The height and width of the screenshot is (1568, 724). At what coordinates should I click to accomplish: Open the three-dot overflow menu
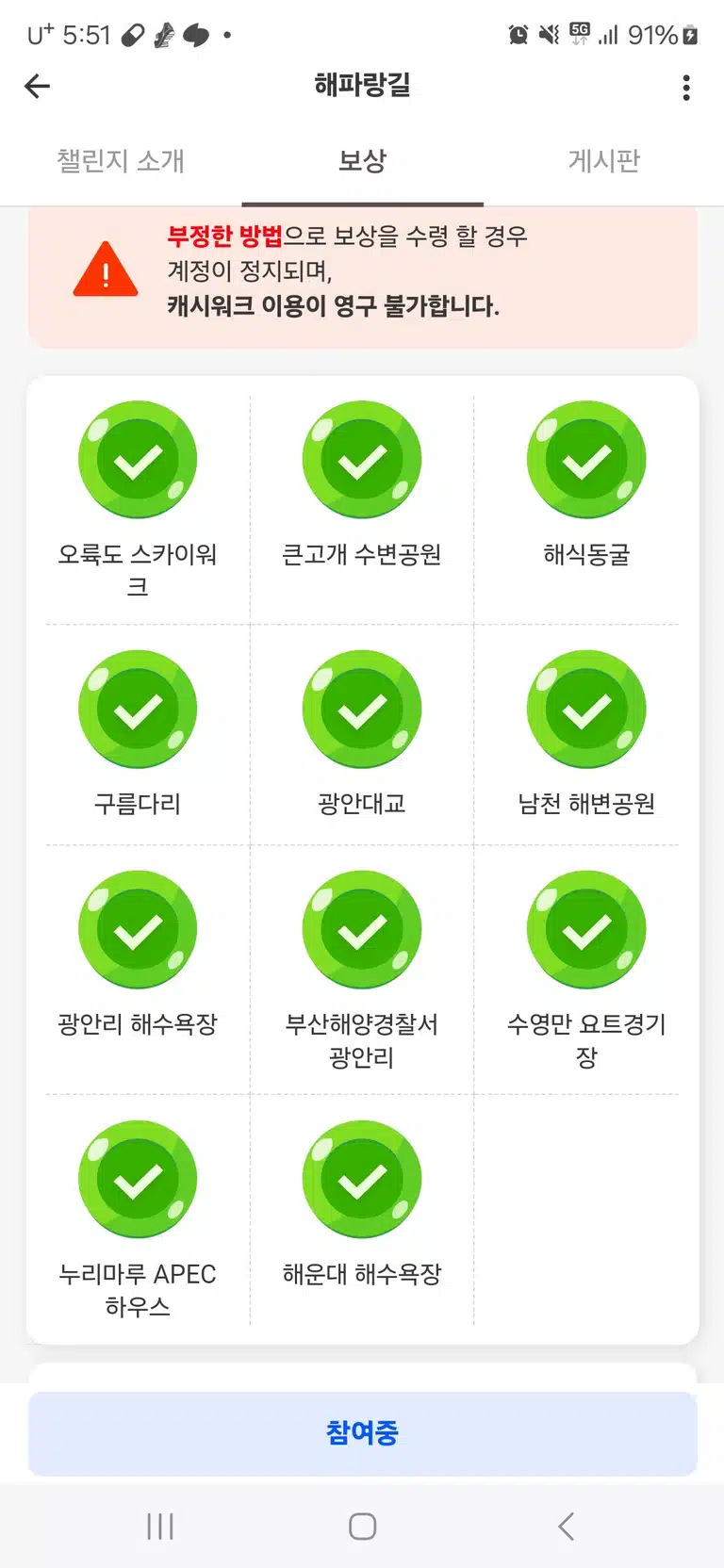[x=686, y=88]
